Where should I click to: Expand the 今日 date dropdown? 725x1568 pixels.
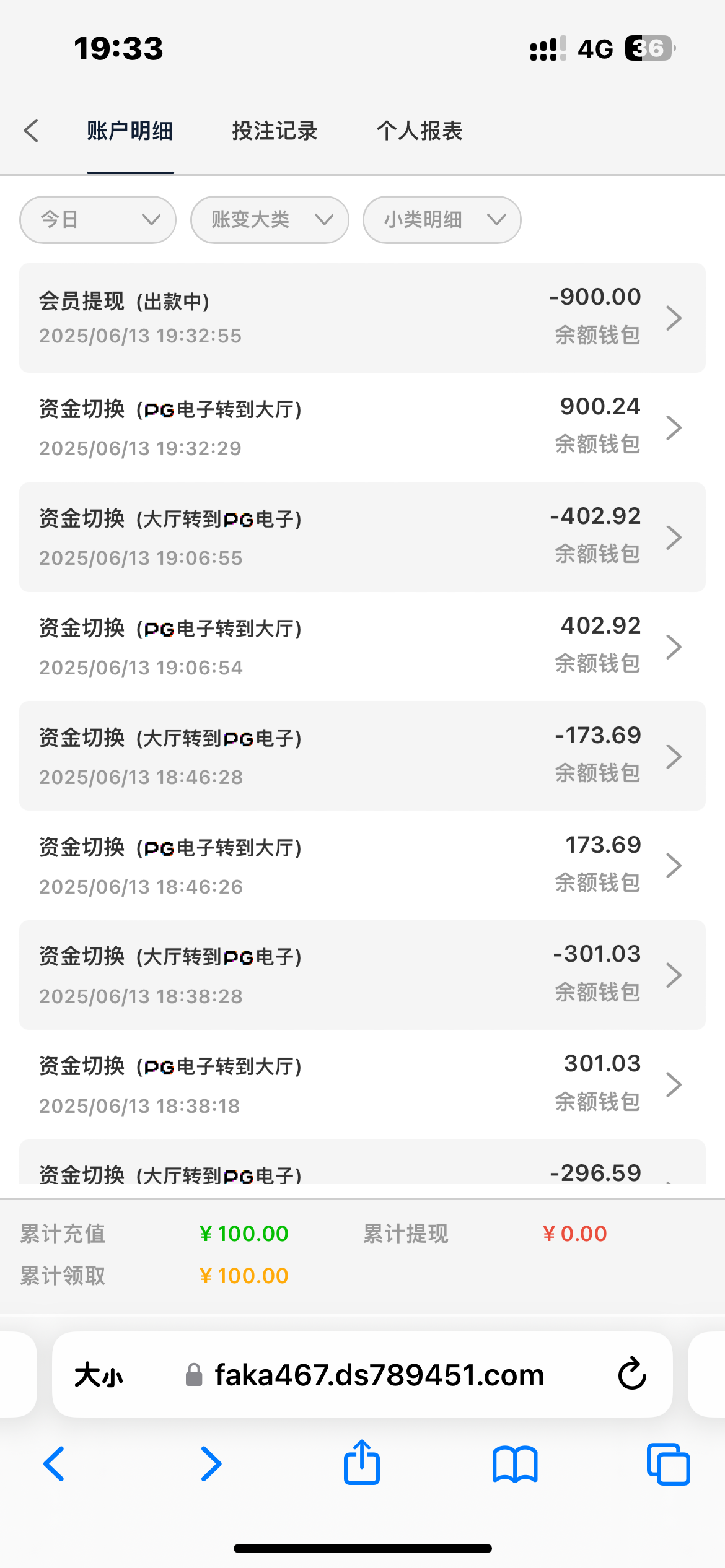click(98, 220)
